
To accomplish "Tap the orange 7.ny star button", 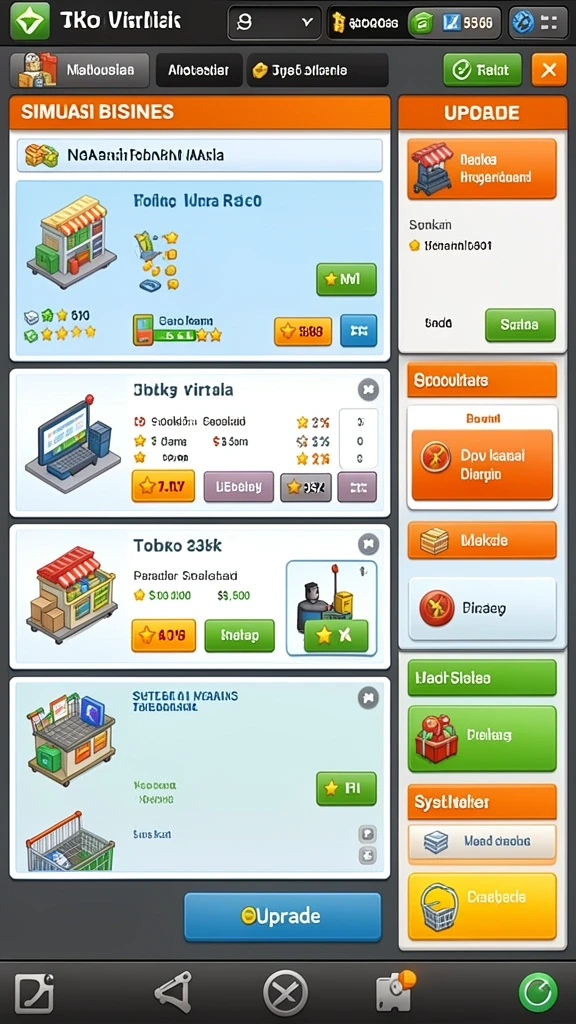I will click(x=163, y=486).
